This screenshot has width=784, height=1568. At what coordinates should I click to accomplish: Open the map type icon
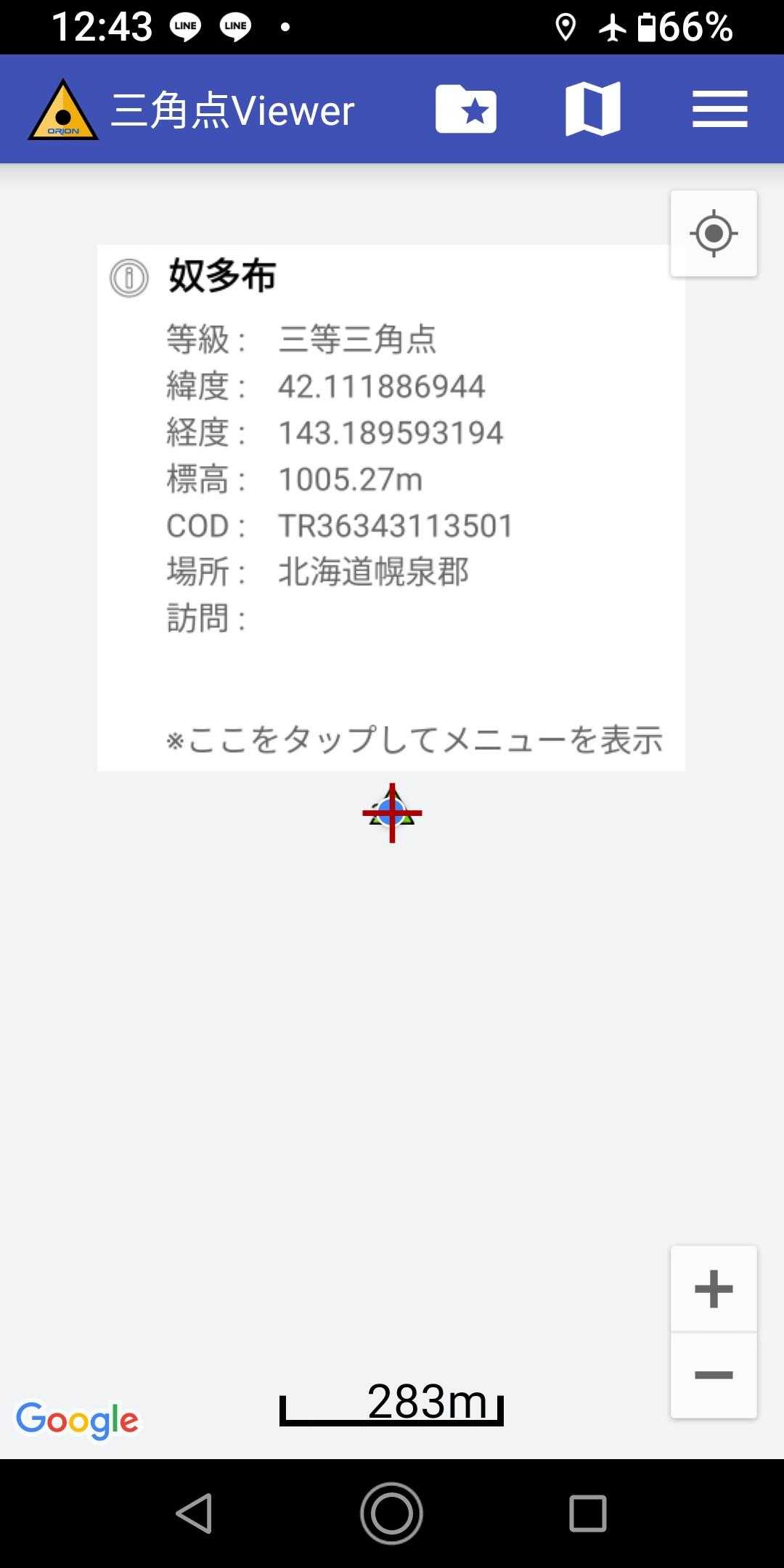pos(592,109)
